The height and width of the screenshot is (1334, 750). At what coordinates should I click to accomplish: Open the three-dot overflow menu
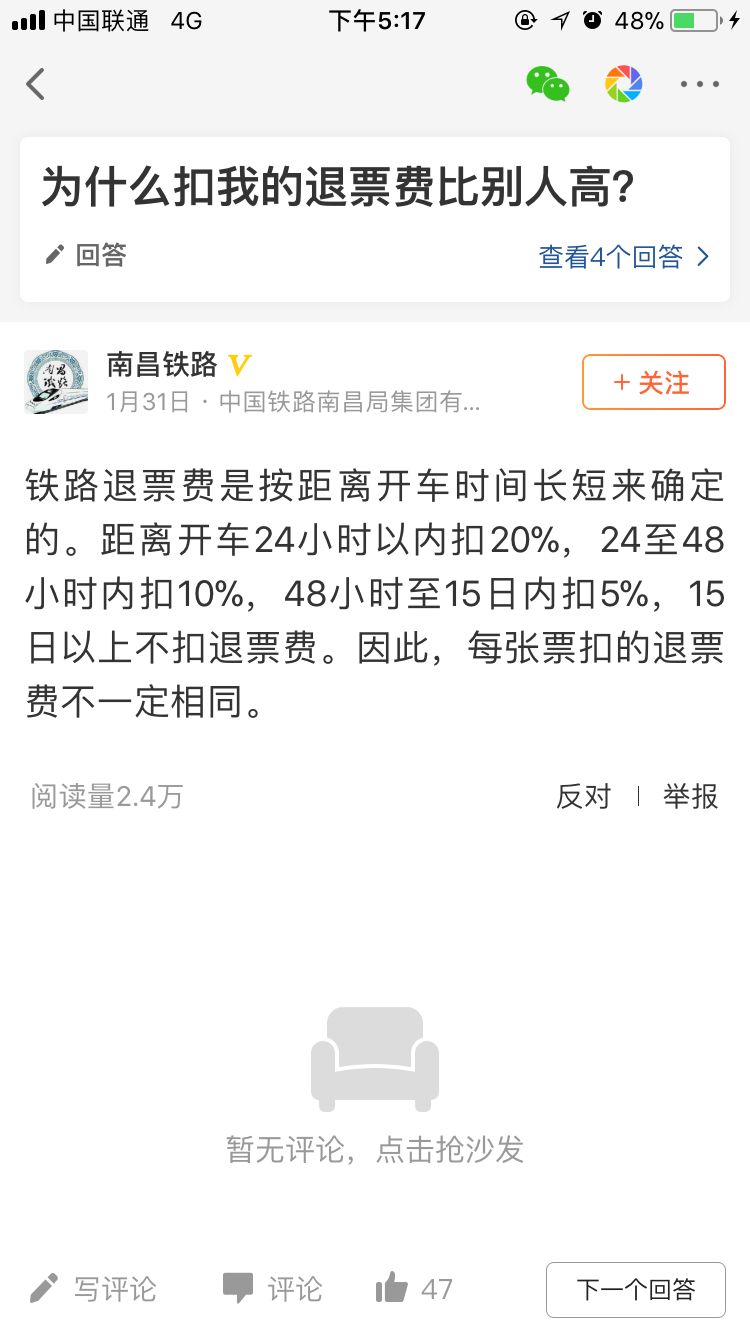click(700, 84)
